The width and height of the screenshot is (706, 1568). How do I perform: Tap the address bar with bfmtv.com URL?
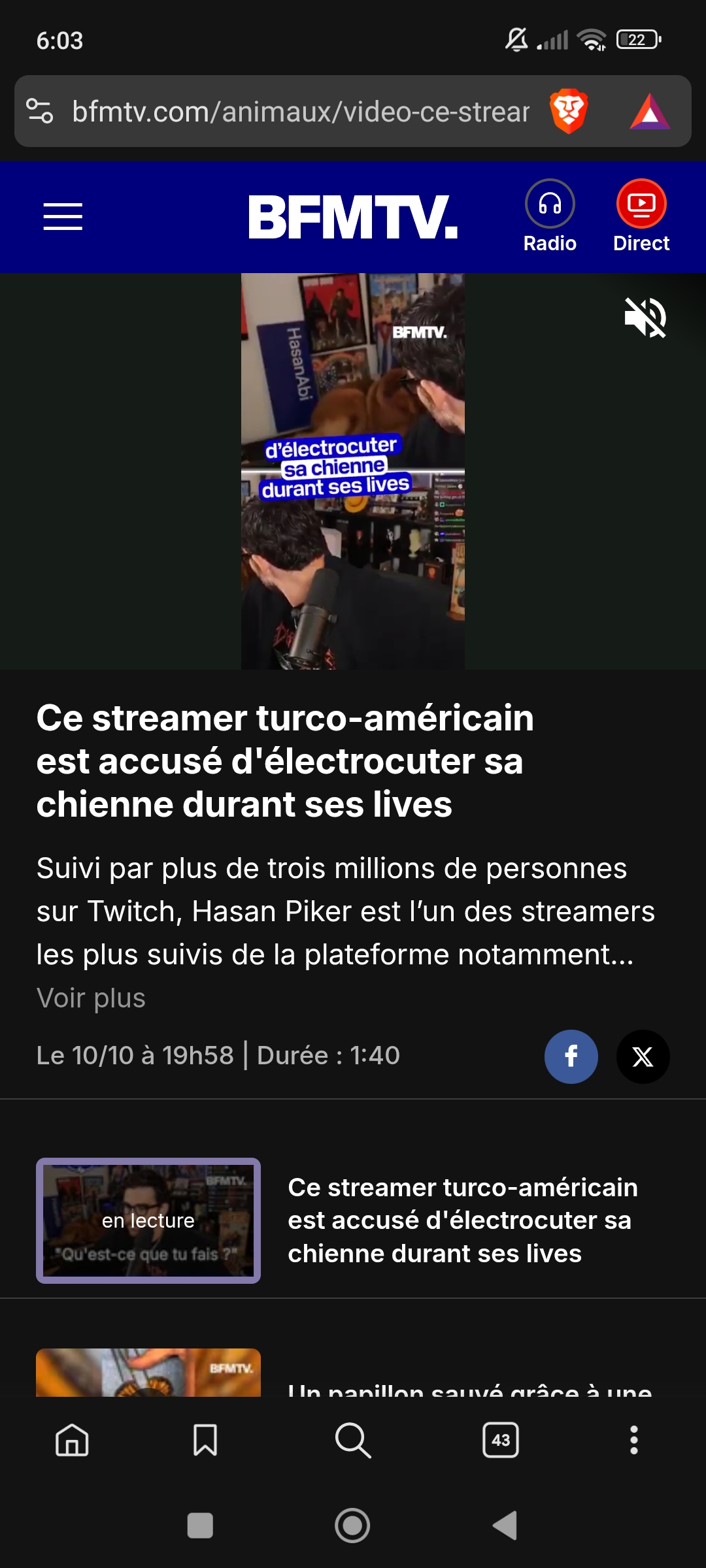(x=301, y=112)
